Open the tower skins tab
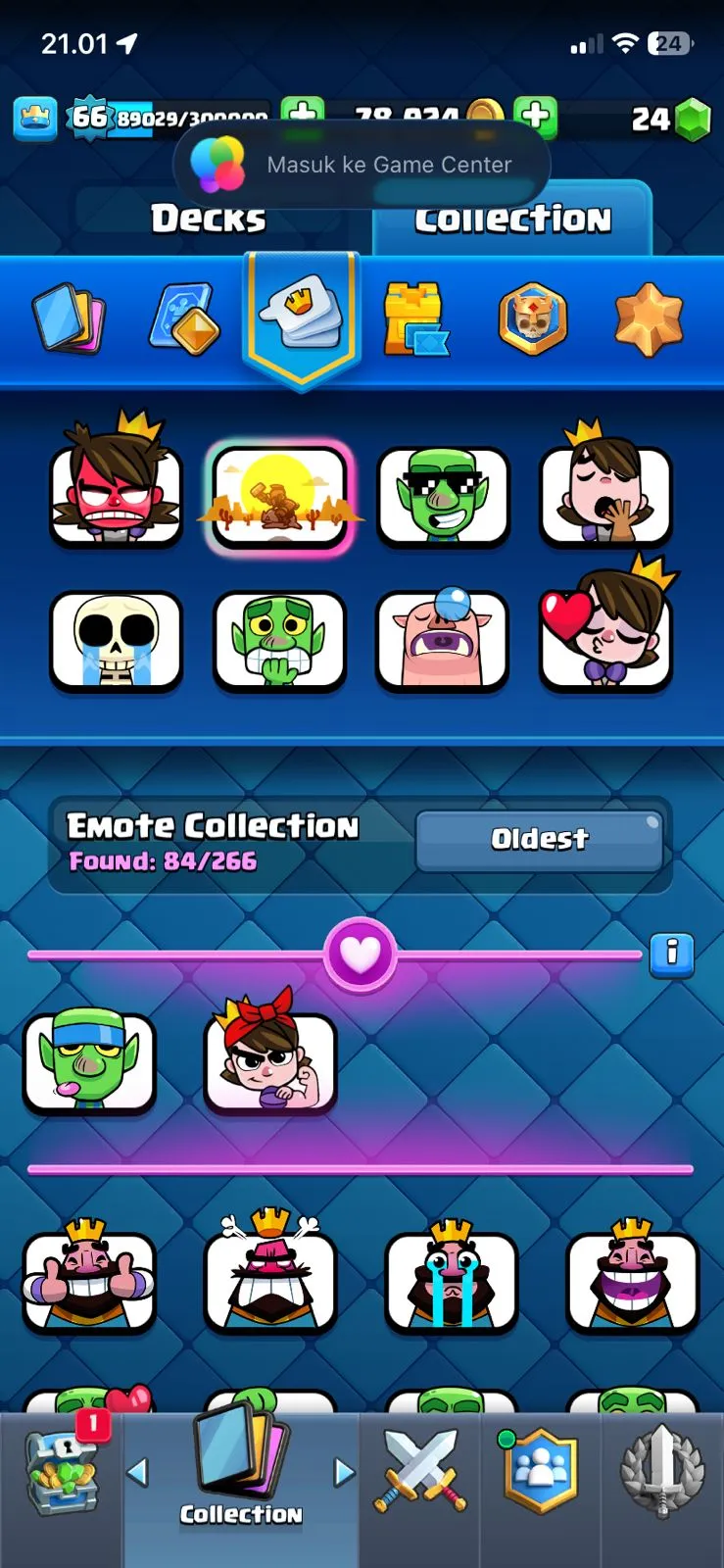Image resolution: width=724 pixels, height=1568 pixels. click(415, 318)
